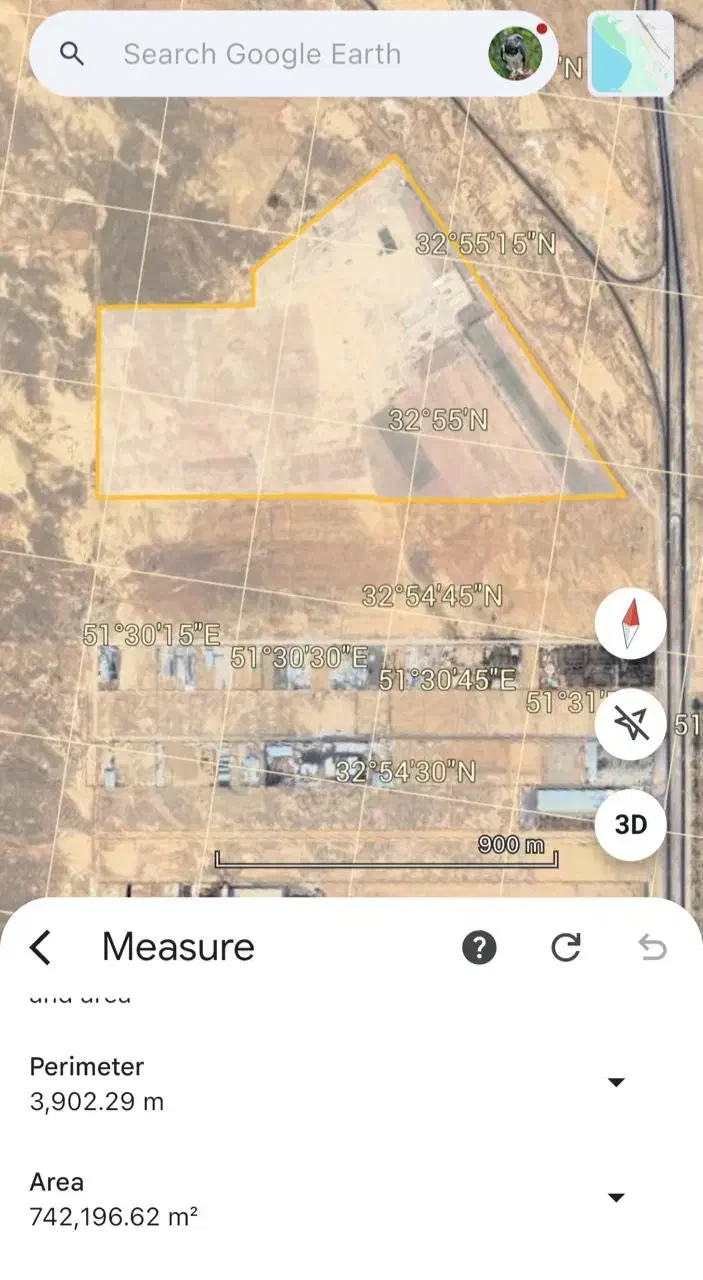
Task: Restart the measurement with the reload icon
Action: point(566,946)
